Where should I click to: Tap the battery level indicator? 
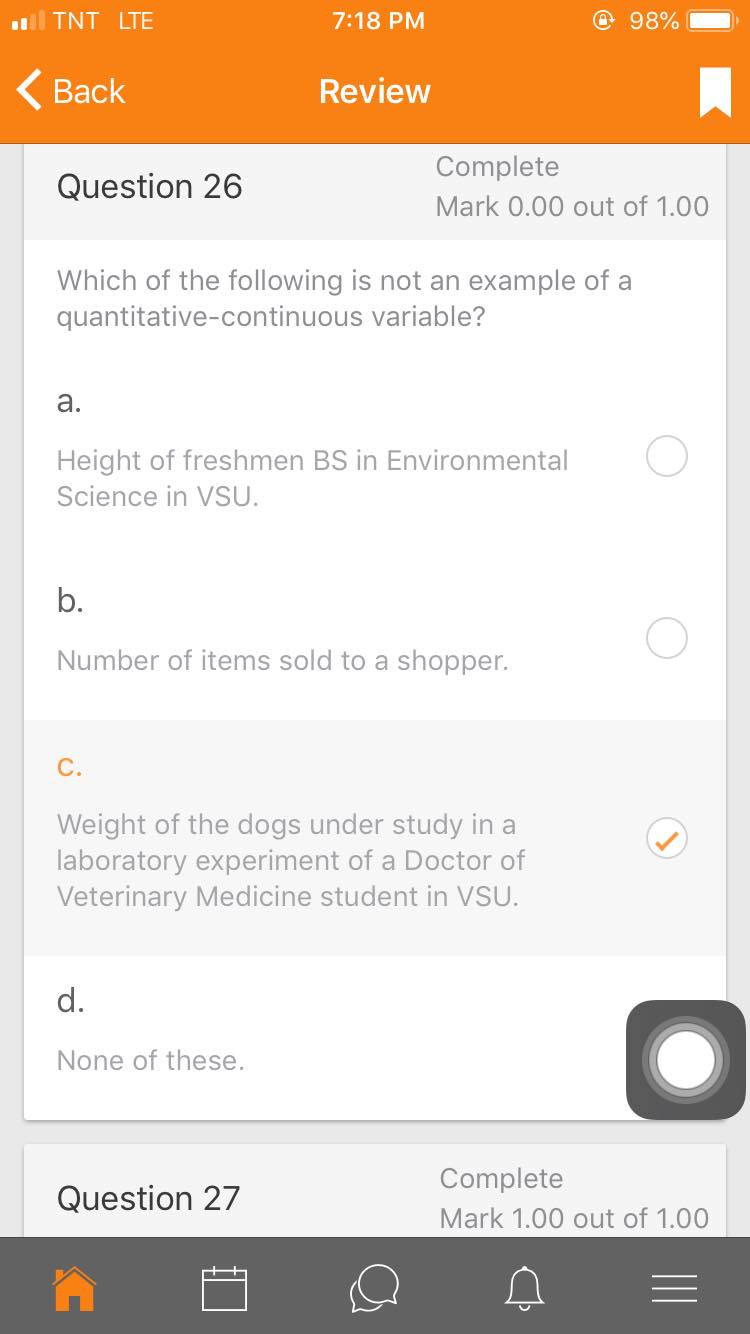tap(712, 20)
